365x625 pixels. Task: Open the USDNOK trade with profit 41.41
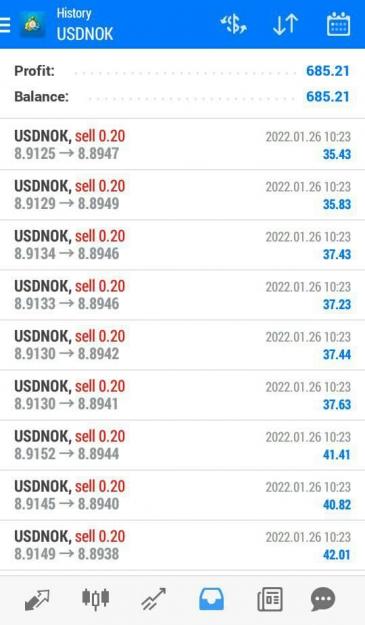pyautogui.click(x=182, y=445)
